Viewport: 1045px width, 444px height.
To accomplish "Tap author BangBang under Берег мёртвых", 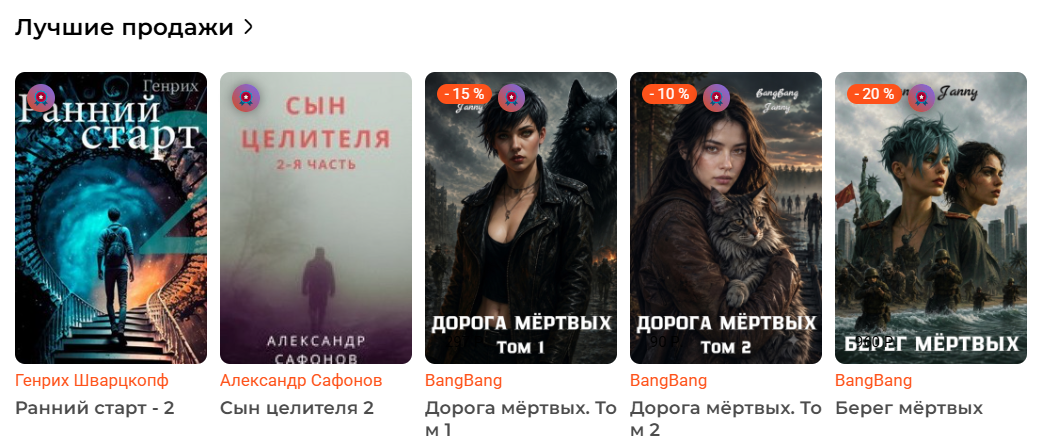I will pyautogui.click(x=874, y=381).
